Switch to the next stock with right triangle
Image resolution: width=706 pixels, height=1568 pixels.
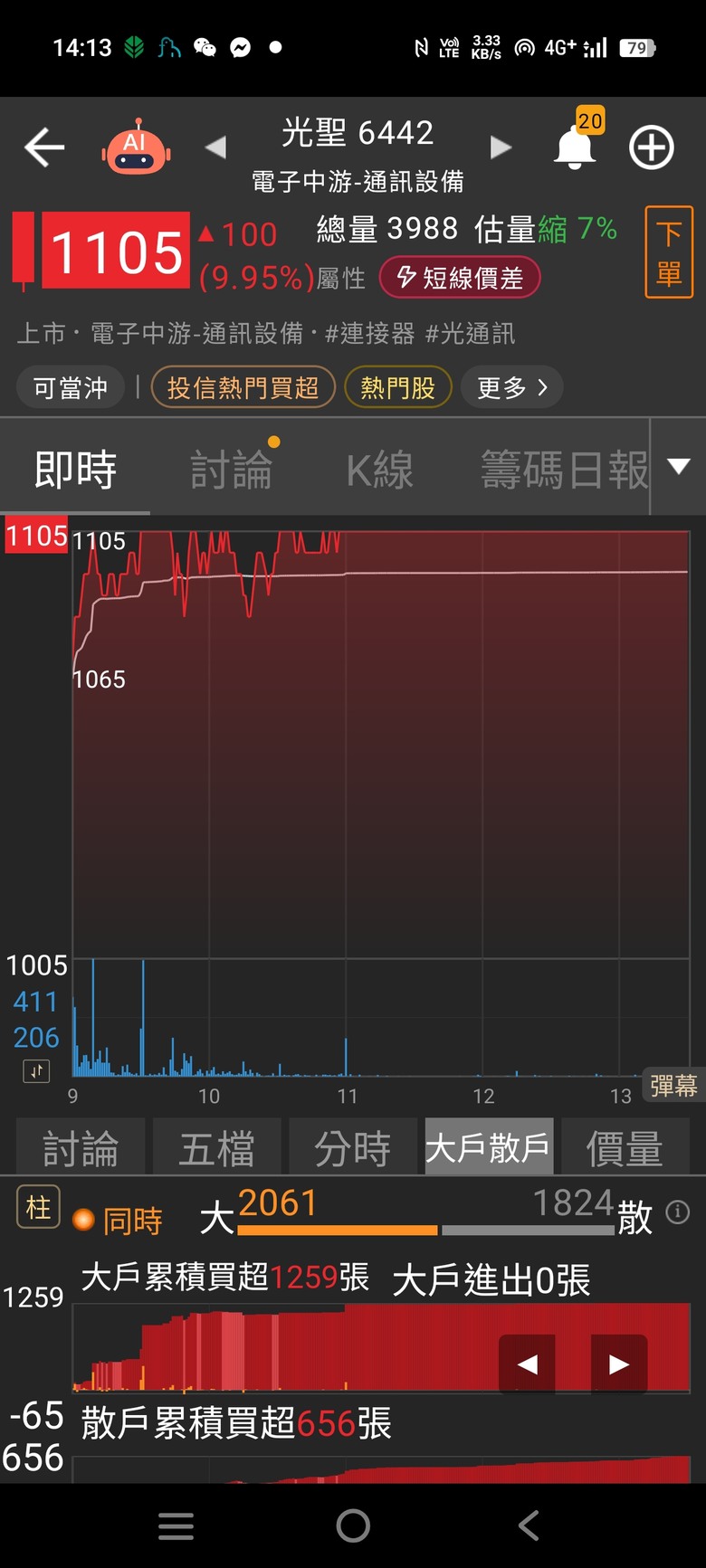pyautogui.click(x=501, y=147)
